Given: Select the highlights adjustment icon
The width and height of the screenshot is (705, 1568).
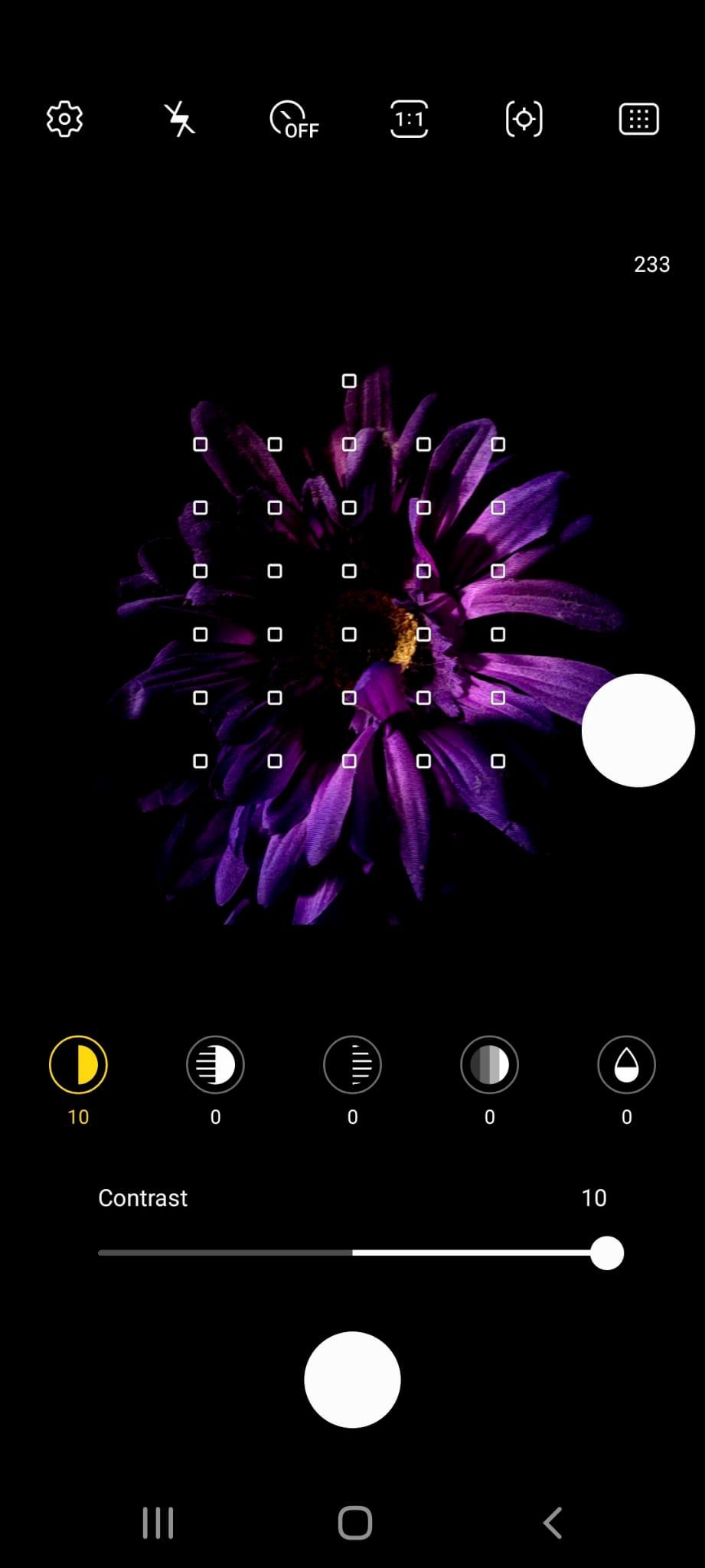Looking at the screenshot, I should pyautogui.click(x=215, y=1065).
